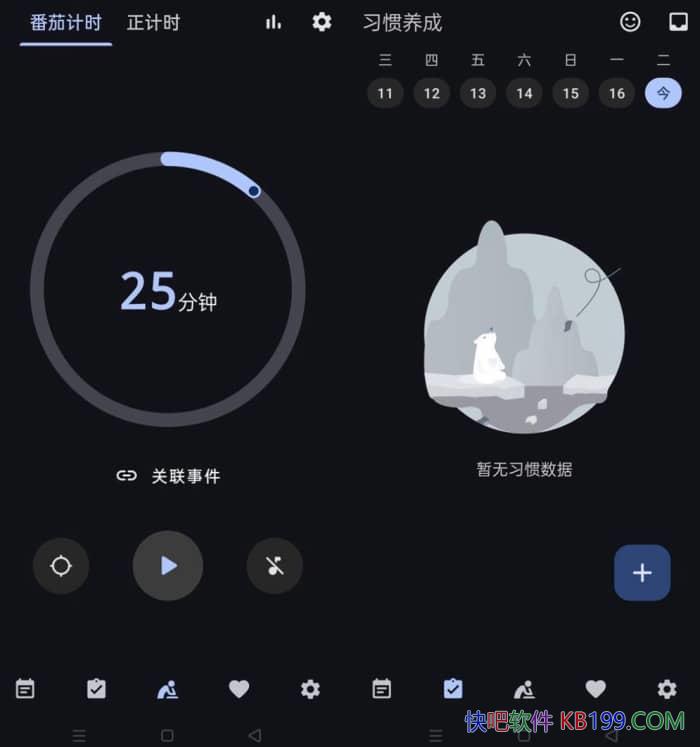
Task: Tap the muted music note button
Action: tap(275, 566)
